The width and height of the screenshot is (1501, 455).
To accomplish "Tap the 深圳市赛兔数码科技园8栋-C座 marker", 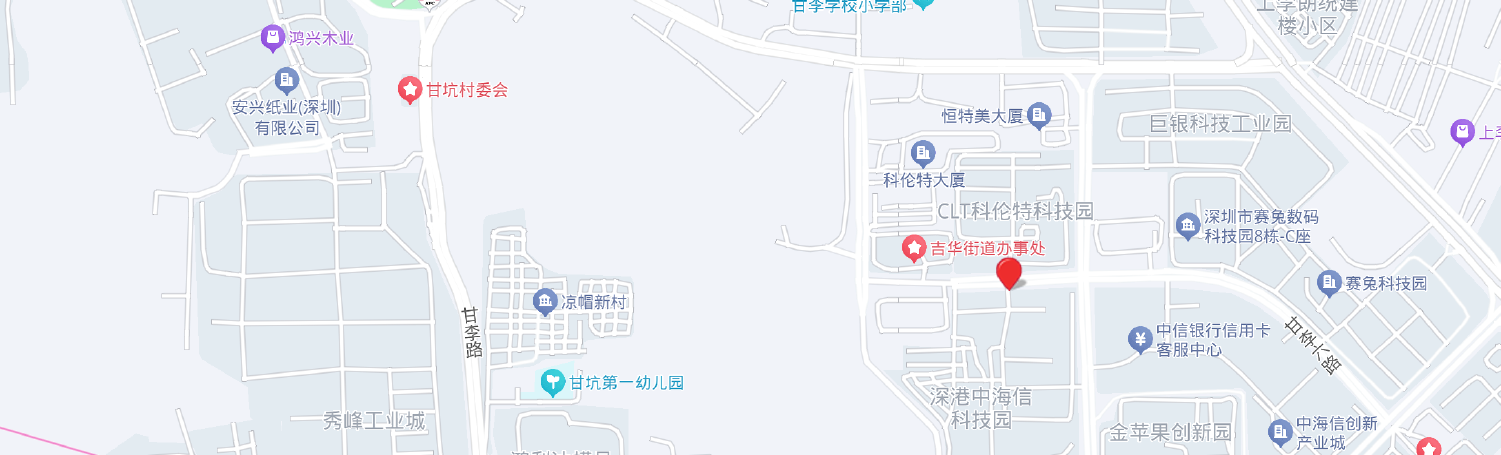I will [1187, 226].
